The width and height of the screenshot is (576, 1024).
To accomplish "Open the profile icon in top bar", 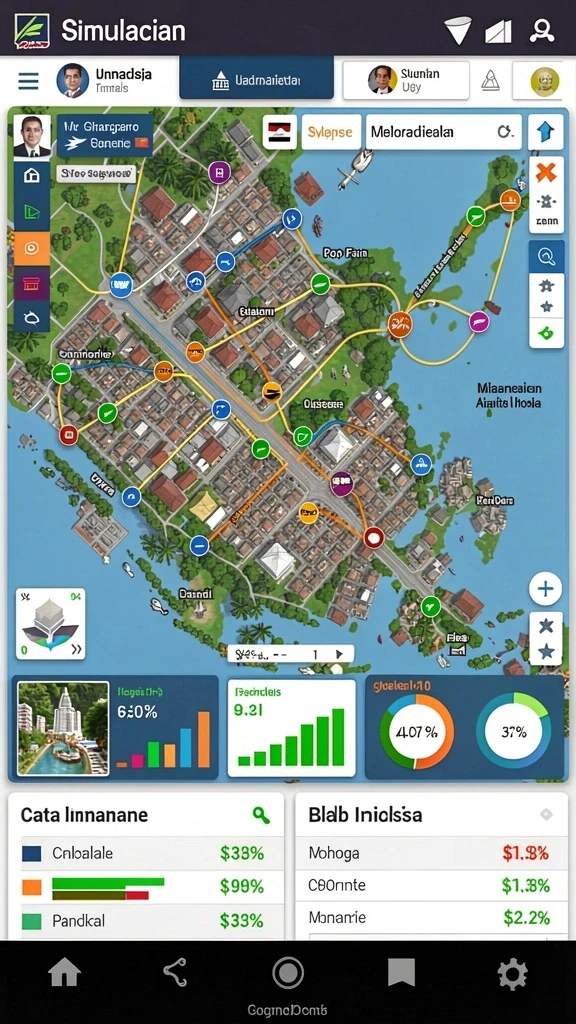I will click(542, 30).
